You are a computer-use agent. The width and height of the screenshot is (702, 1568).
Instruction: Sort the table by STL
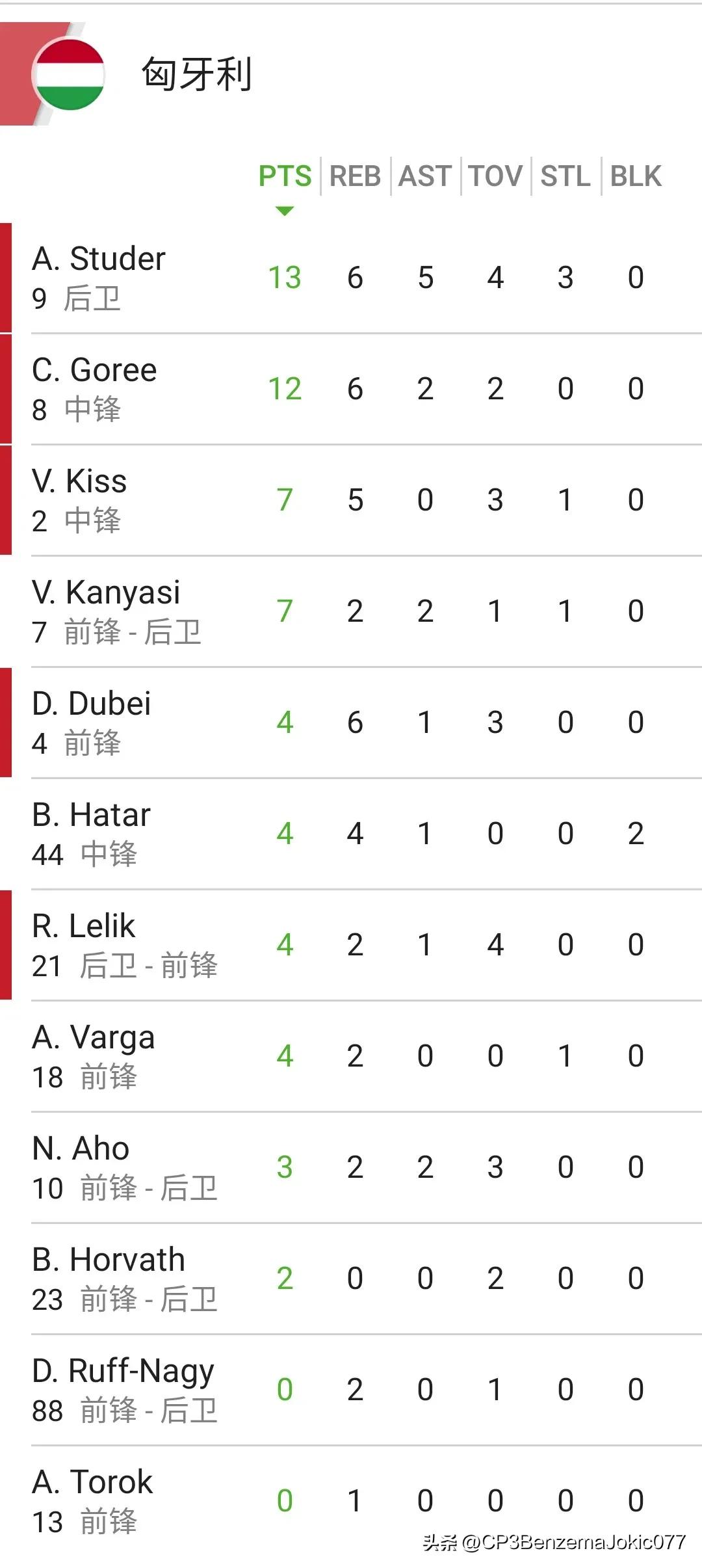(565, 176)
